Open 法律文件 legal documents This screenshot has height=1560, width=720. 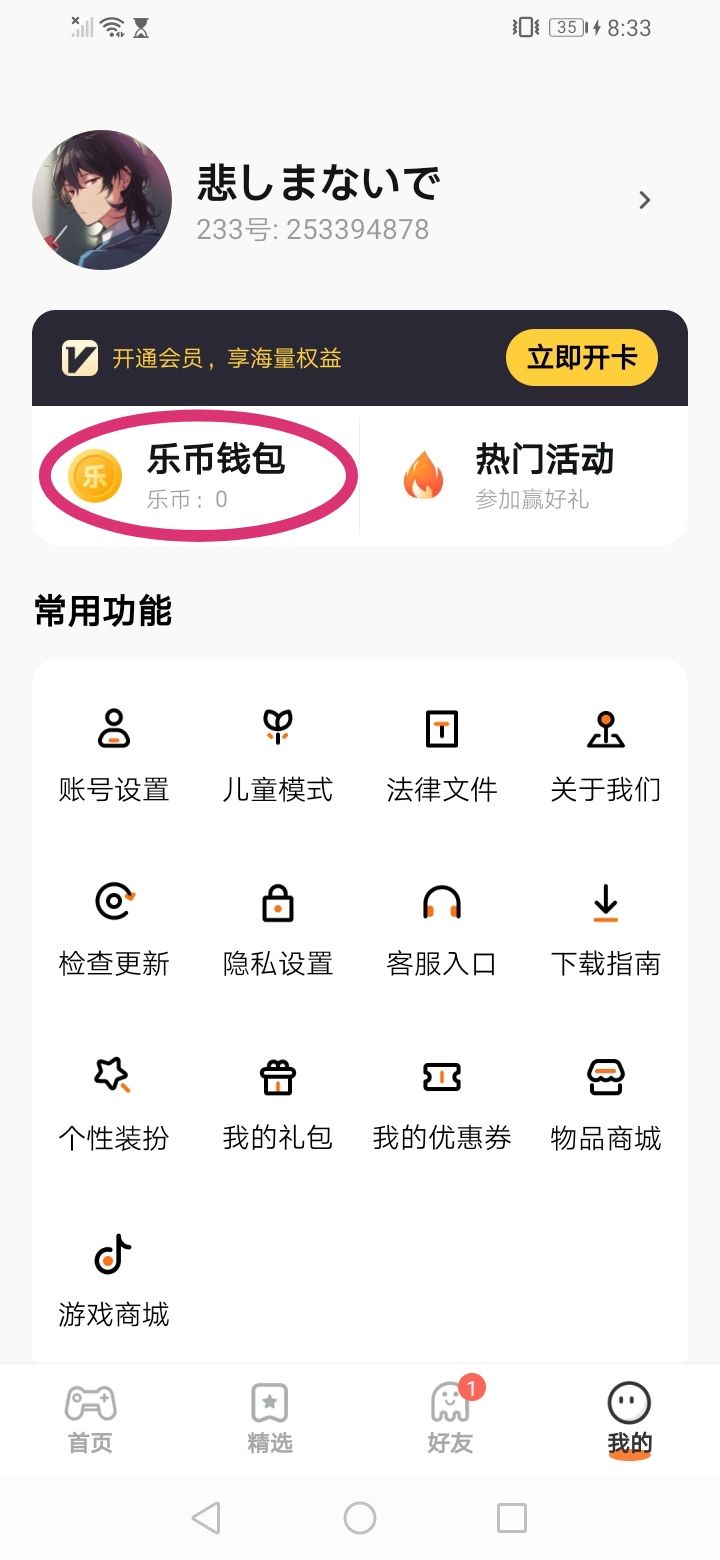(x=442, y=755)
